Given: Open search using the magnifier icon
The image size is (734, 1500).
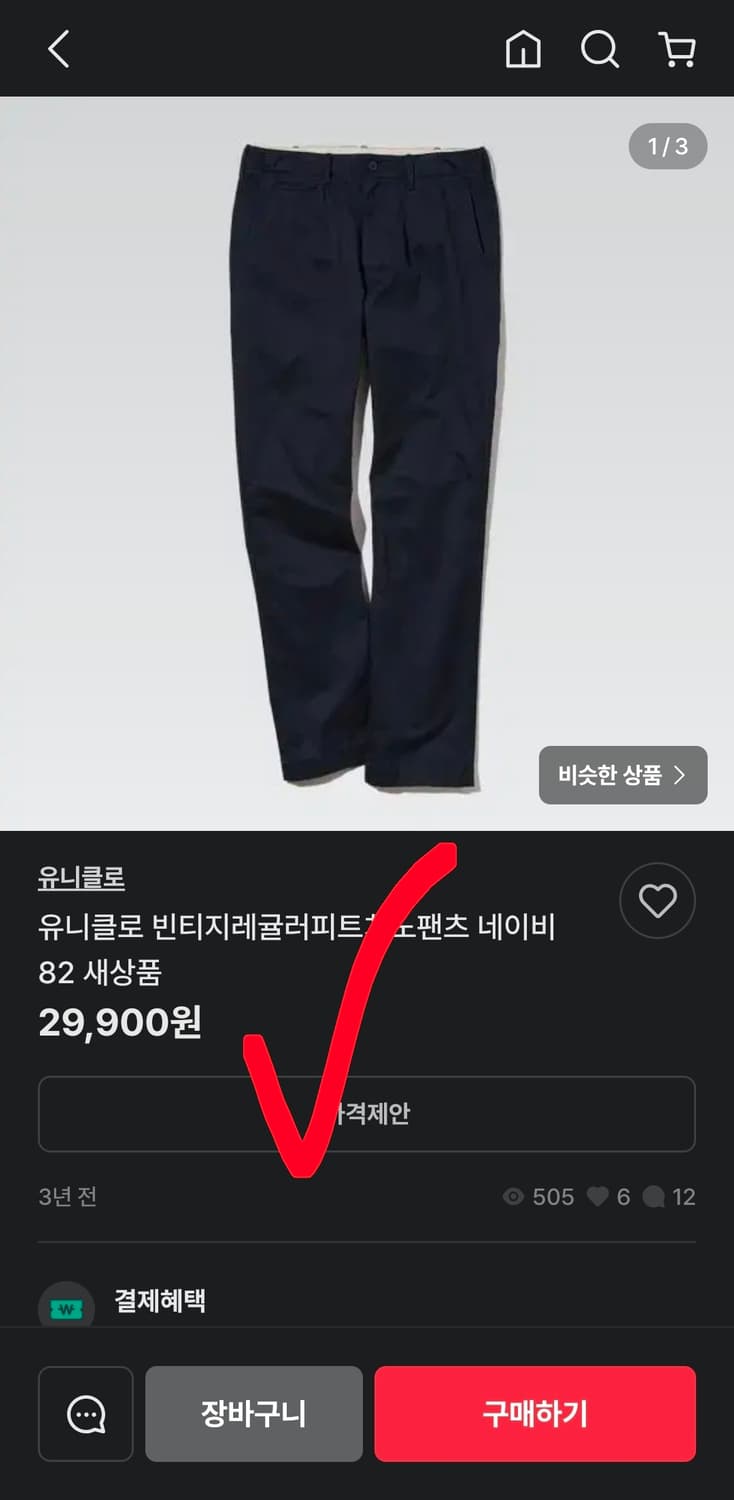Looking at the screenshot, I should [x=599, y=49].
